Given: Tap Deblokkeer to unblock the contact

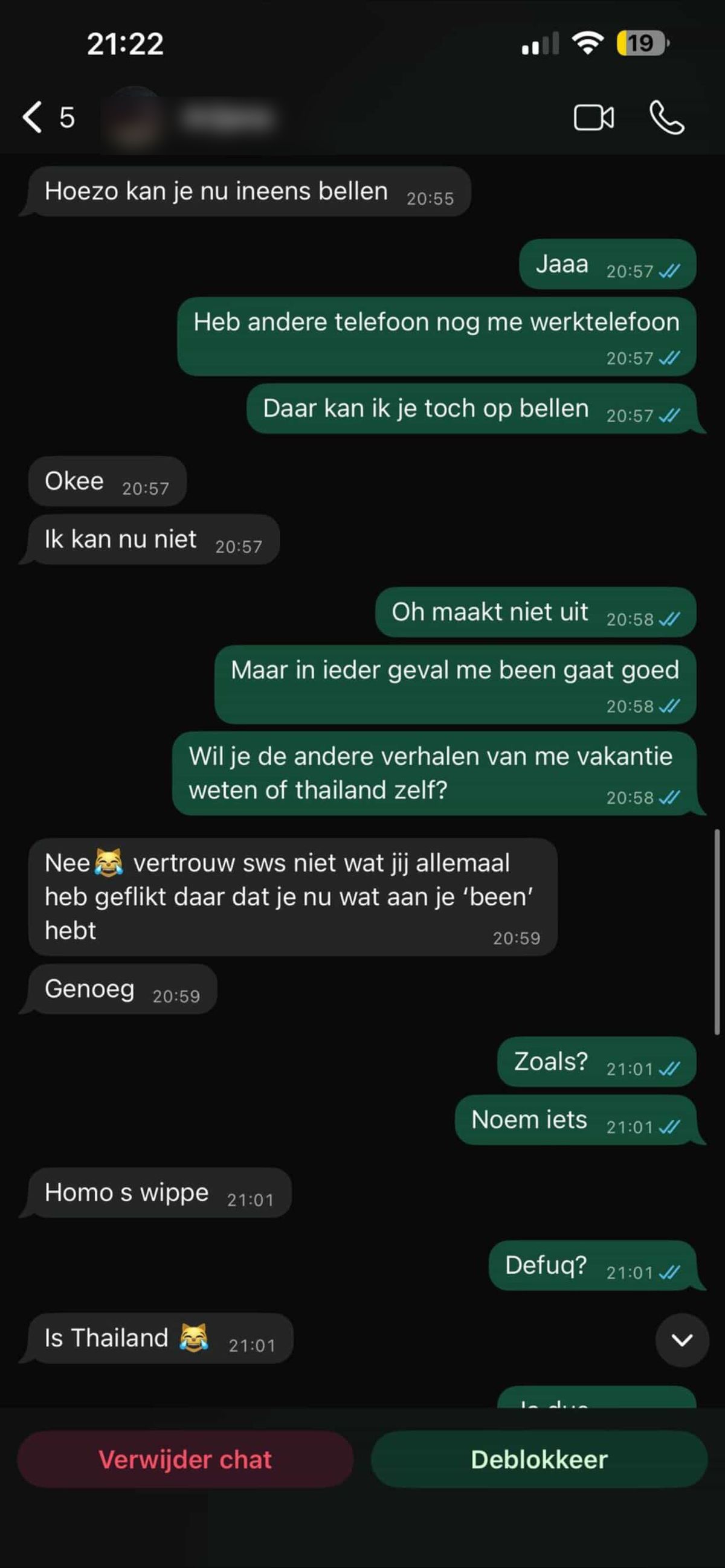Looking at the screenshot, I should tap(539, 1459).
